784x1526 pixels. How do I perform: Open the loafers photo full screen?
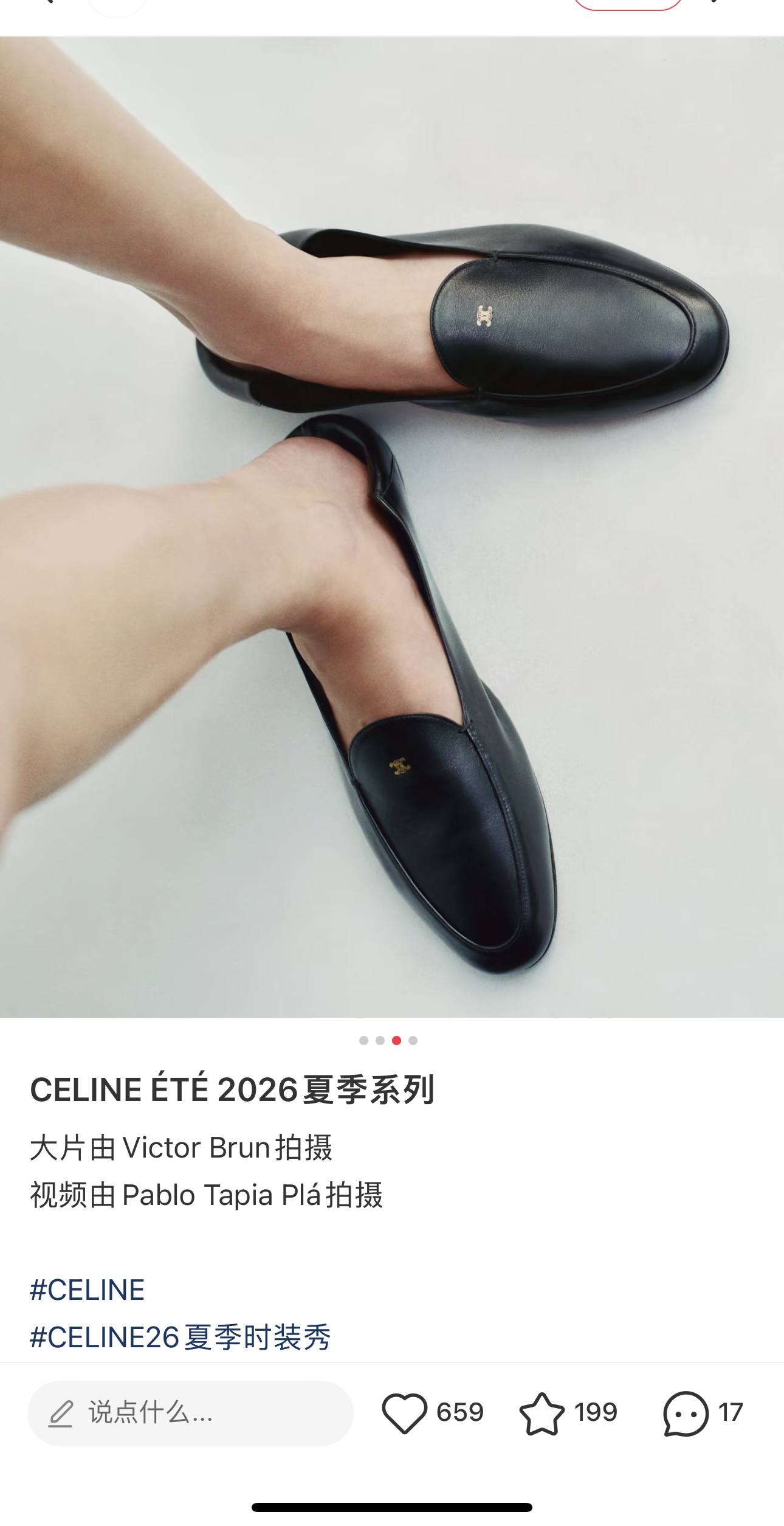[392, 527]
